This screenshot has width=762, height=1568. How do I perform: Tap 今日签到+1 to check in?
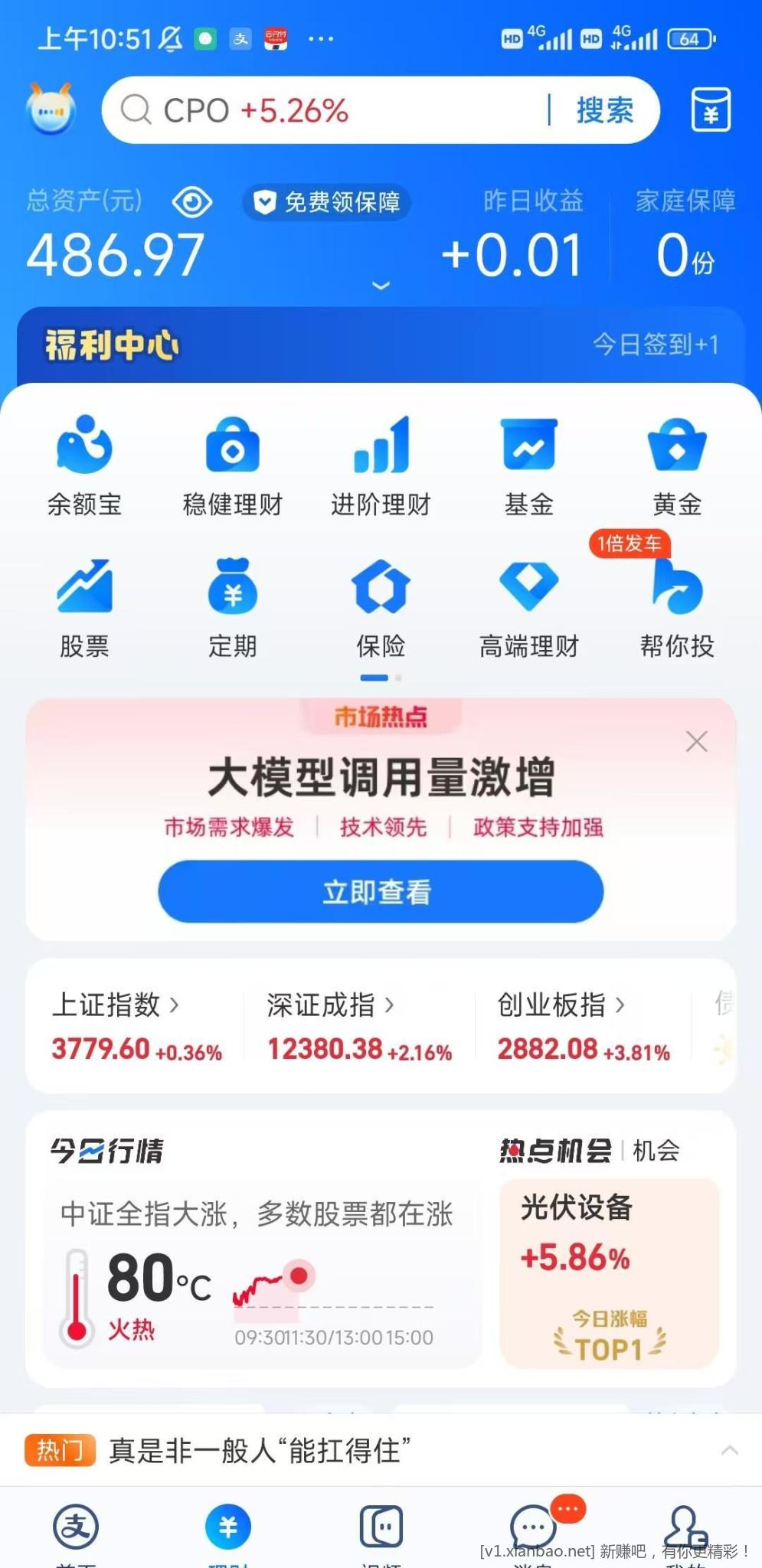point(657,345)
